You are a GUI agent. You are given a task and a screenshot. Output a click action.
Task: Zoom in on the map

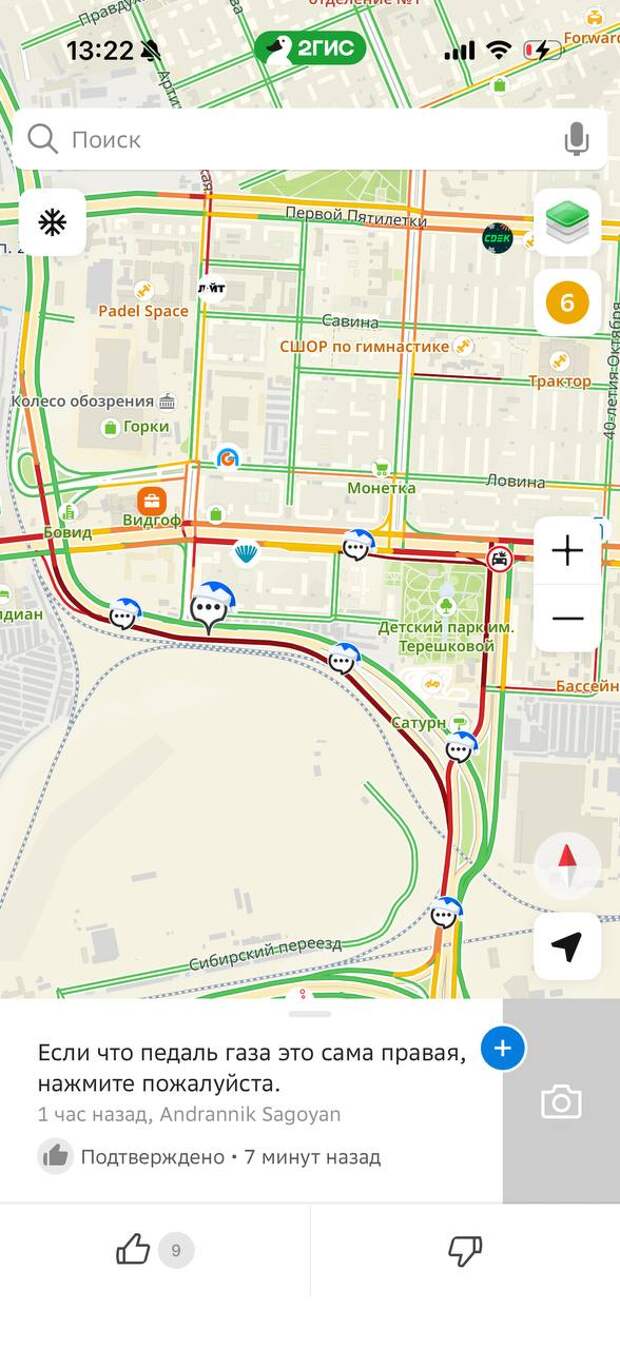pyautogui.click(x=567, y=551)
